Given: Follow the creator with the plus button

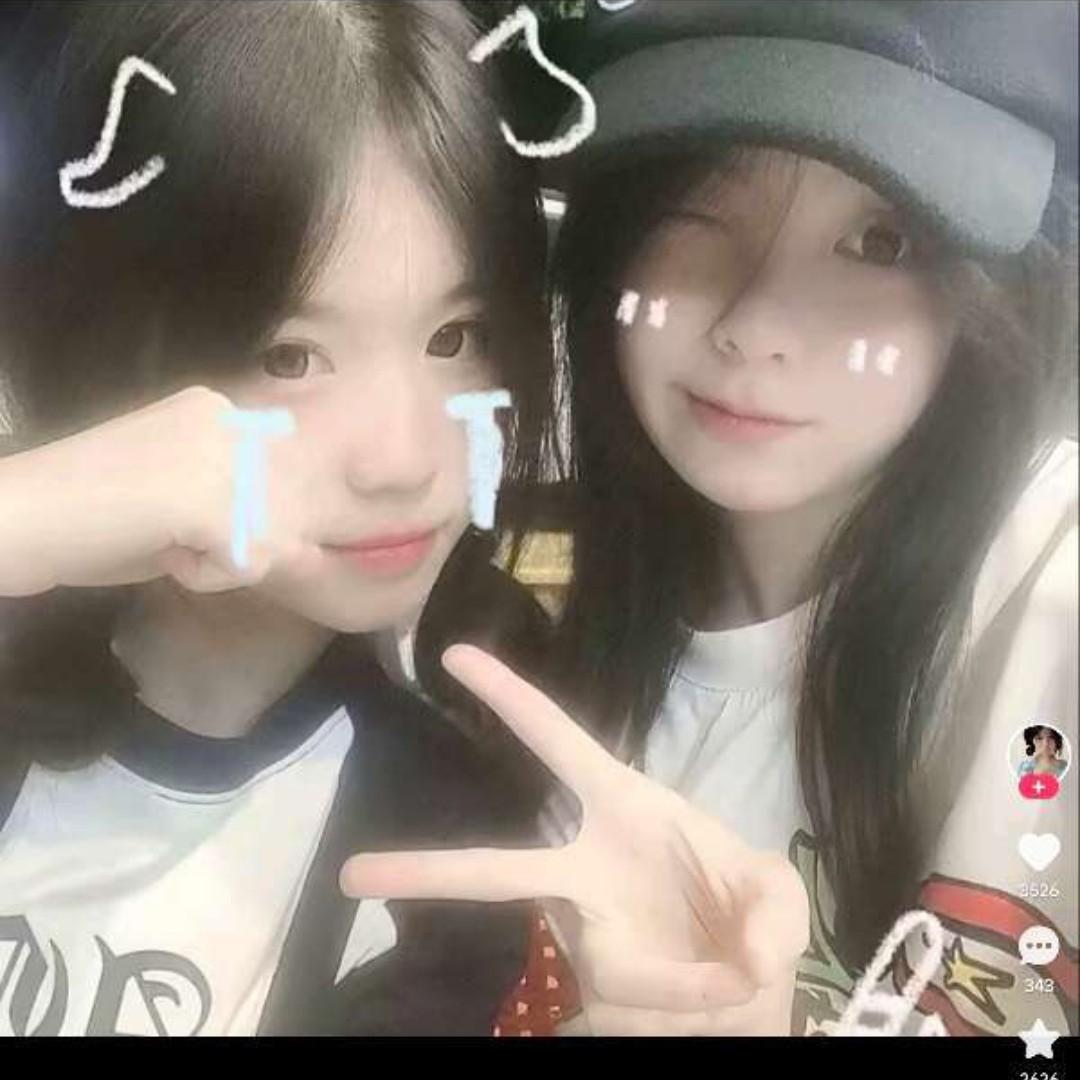Looking at the screenshot, I should pos(1039,787).
